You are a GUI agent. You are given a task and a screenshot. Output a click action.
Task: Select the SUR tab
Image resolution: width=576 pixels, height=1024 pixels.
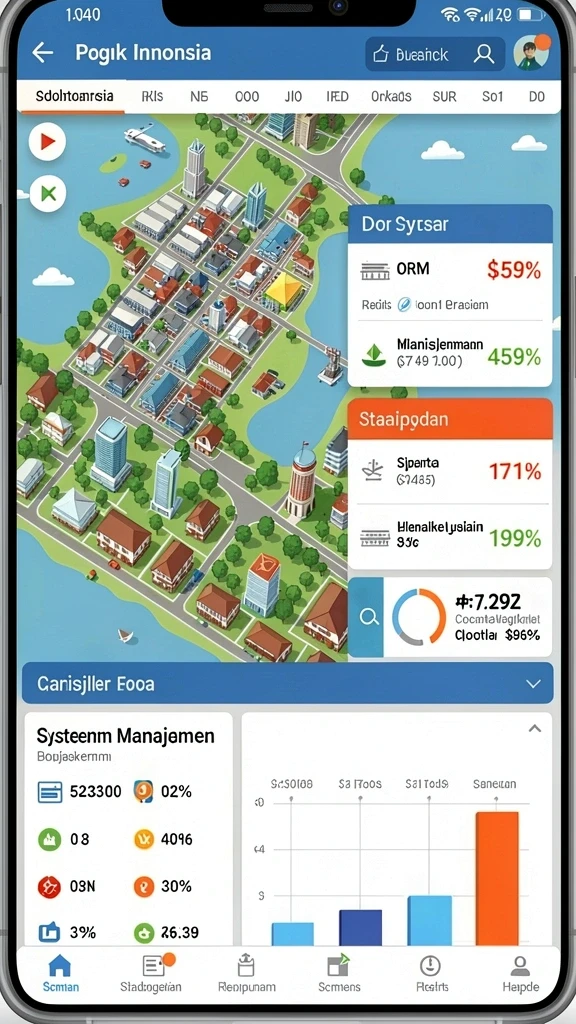pyautogui.click(x=444, y=97)
